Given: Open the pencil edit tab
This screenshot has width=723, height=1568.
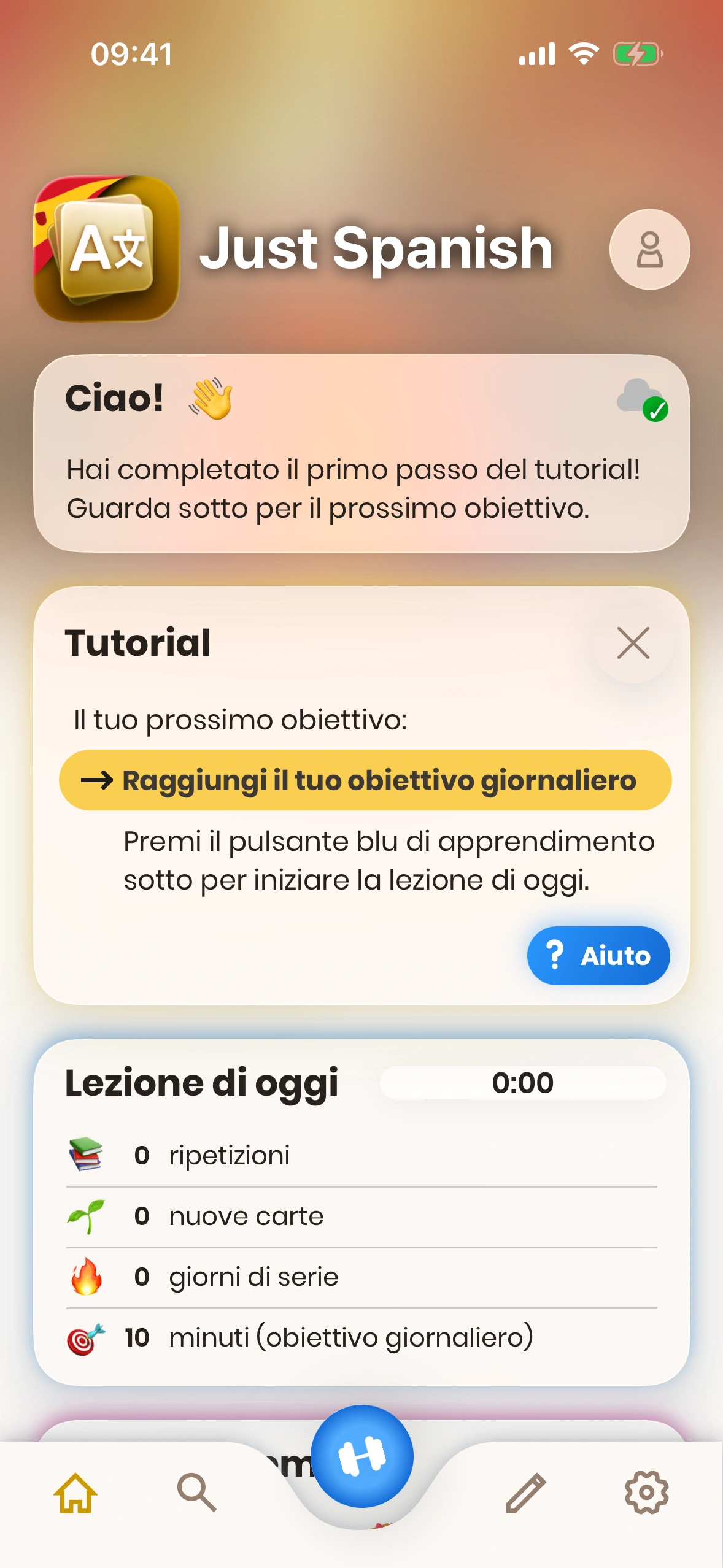Looking at the screenshot, I should [x=526, y=1493].
